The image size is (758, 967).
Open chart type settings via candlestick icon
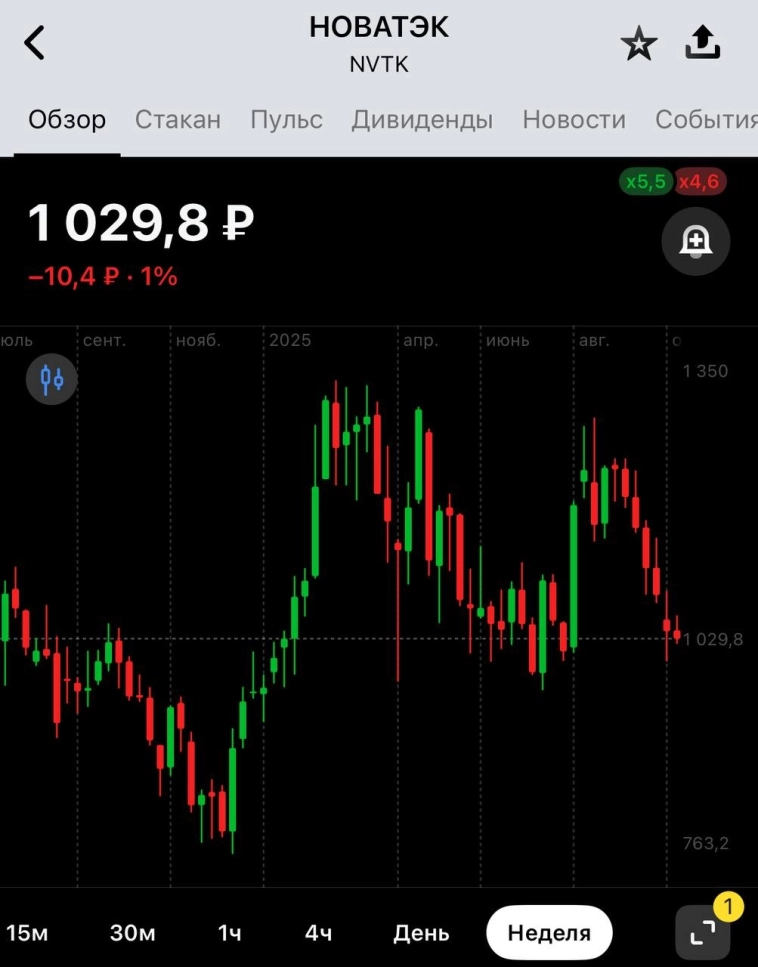(x=51, y=379)
